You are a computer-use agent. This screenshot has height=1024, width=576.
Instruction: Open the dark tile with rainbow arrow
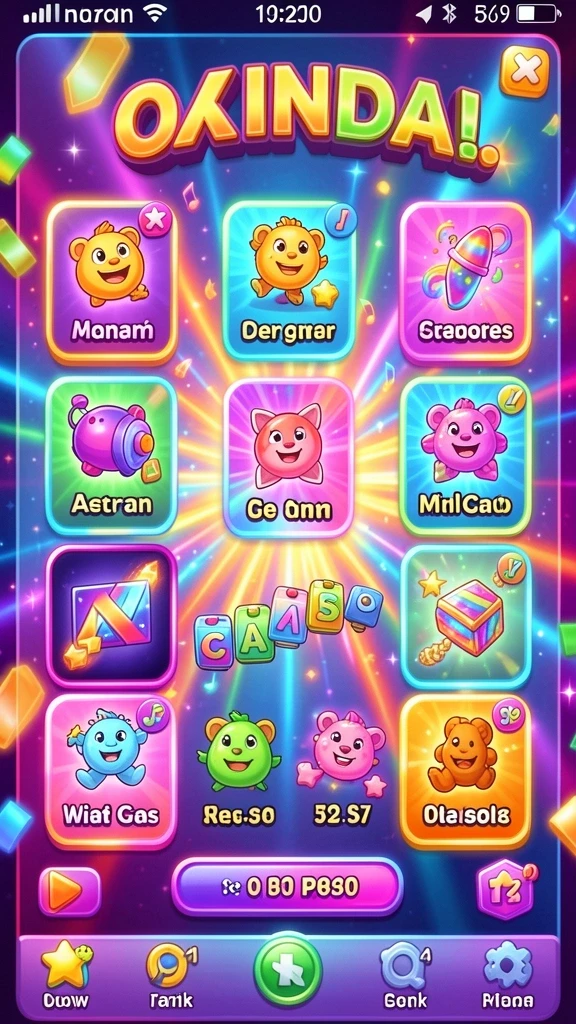tap(112, 617)
